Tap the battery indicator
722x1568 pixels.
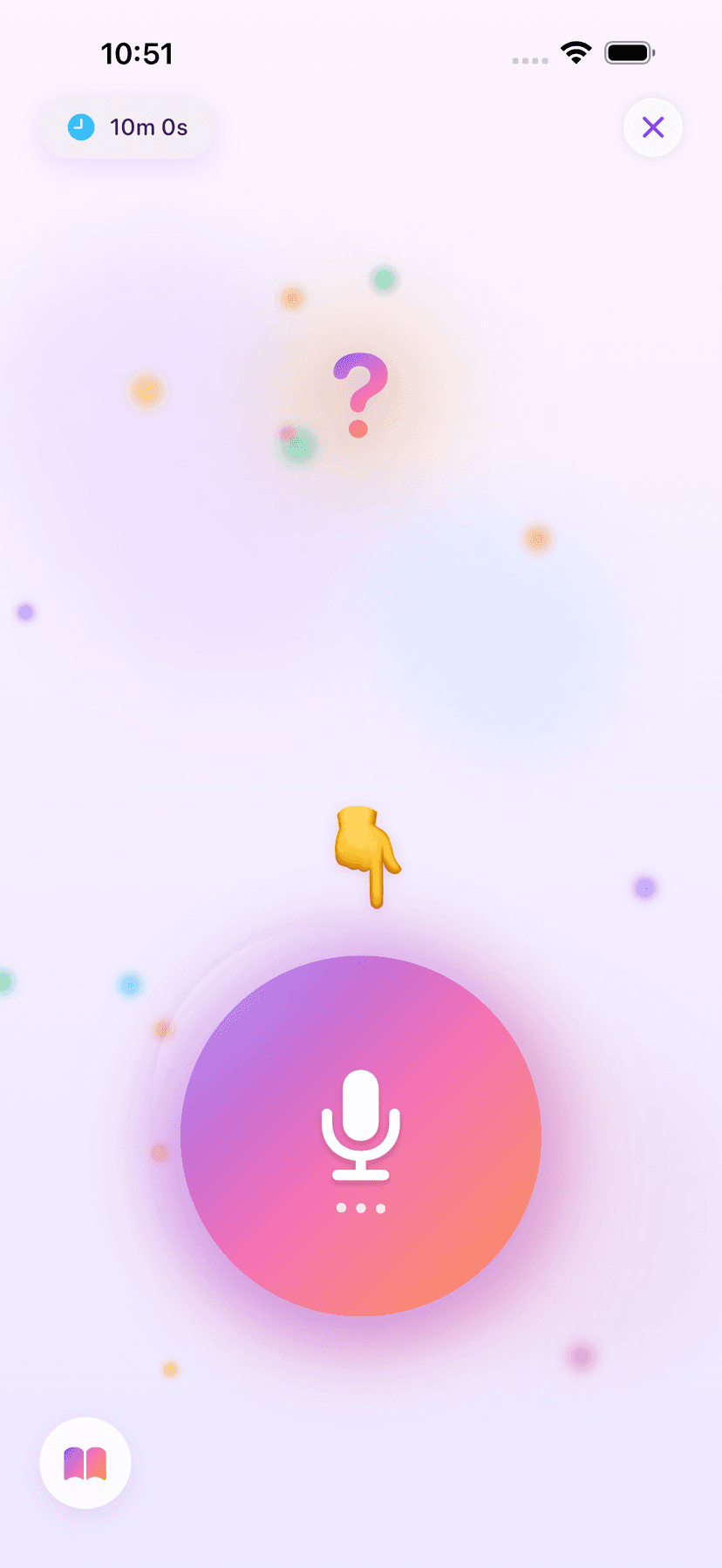627,52
